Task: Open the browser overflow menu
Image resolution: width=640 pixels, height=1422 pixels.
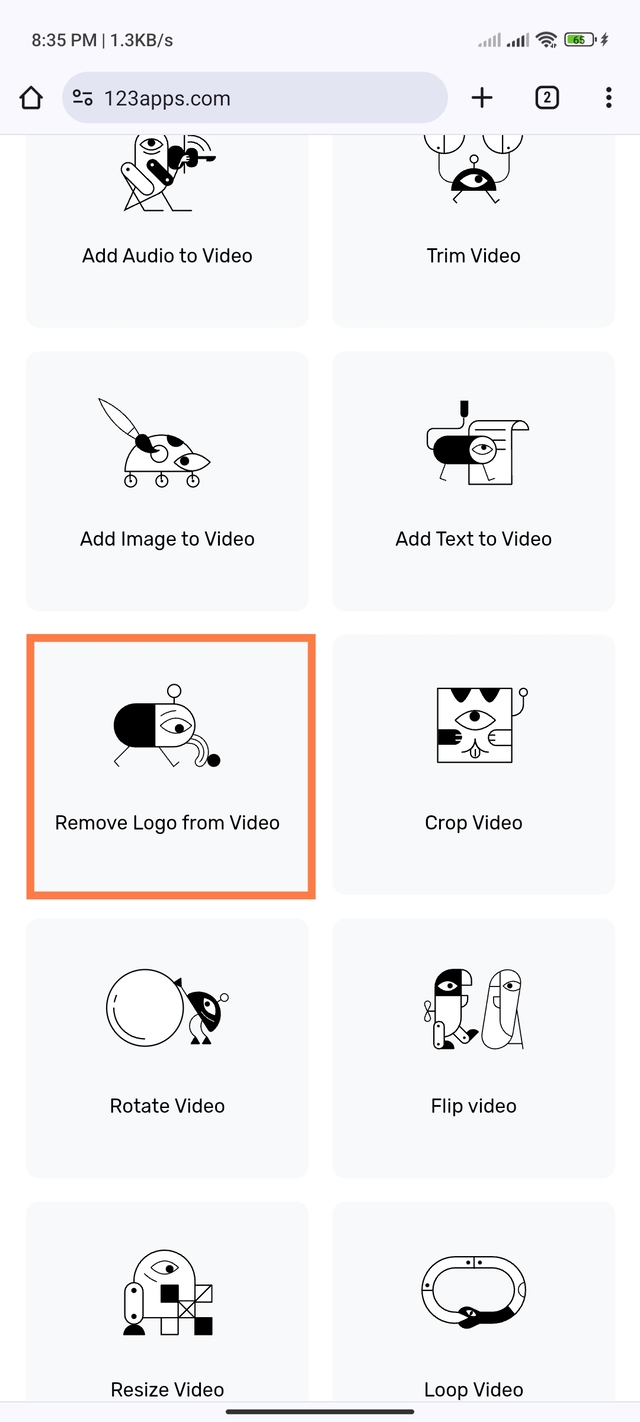Action: tap(609, 98)
